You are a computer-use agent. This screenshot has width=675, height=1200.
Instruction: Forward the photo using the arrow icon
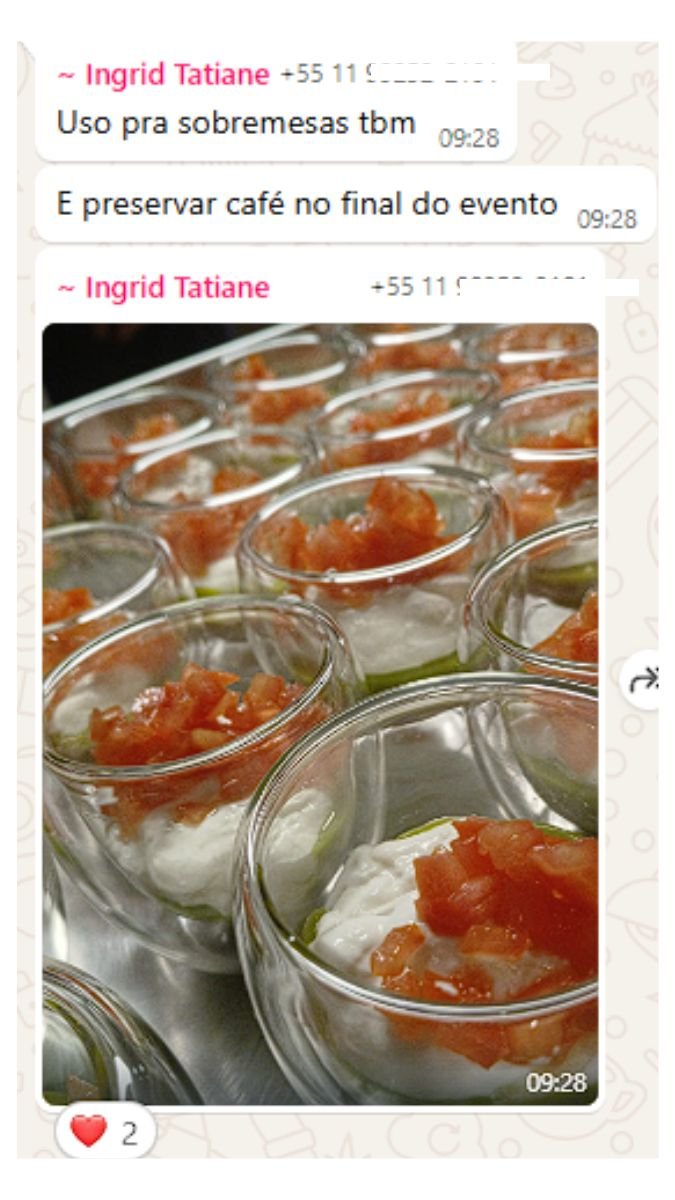point(644,680)
